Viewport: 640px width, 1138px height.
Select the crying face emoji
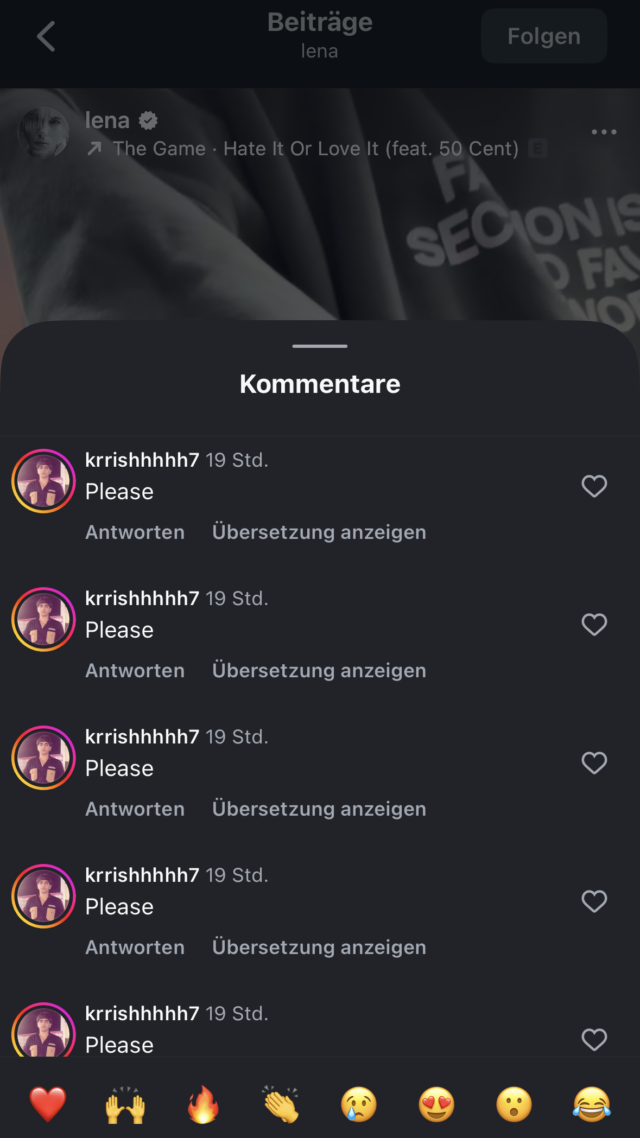pos(359,1105)
